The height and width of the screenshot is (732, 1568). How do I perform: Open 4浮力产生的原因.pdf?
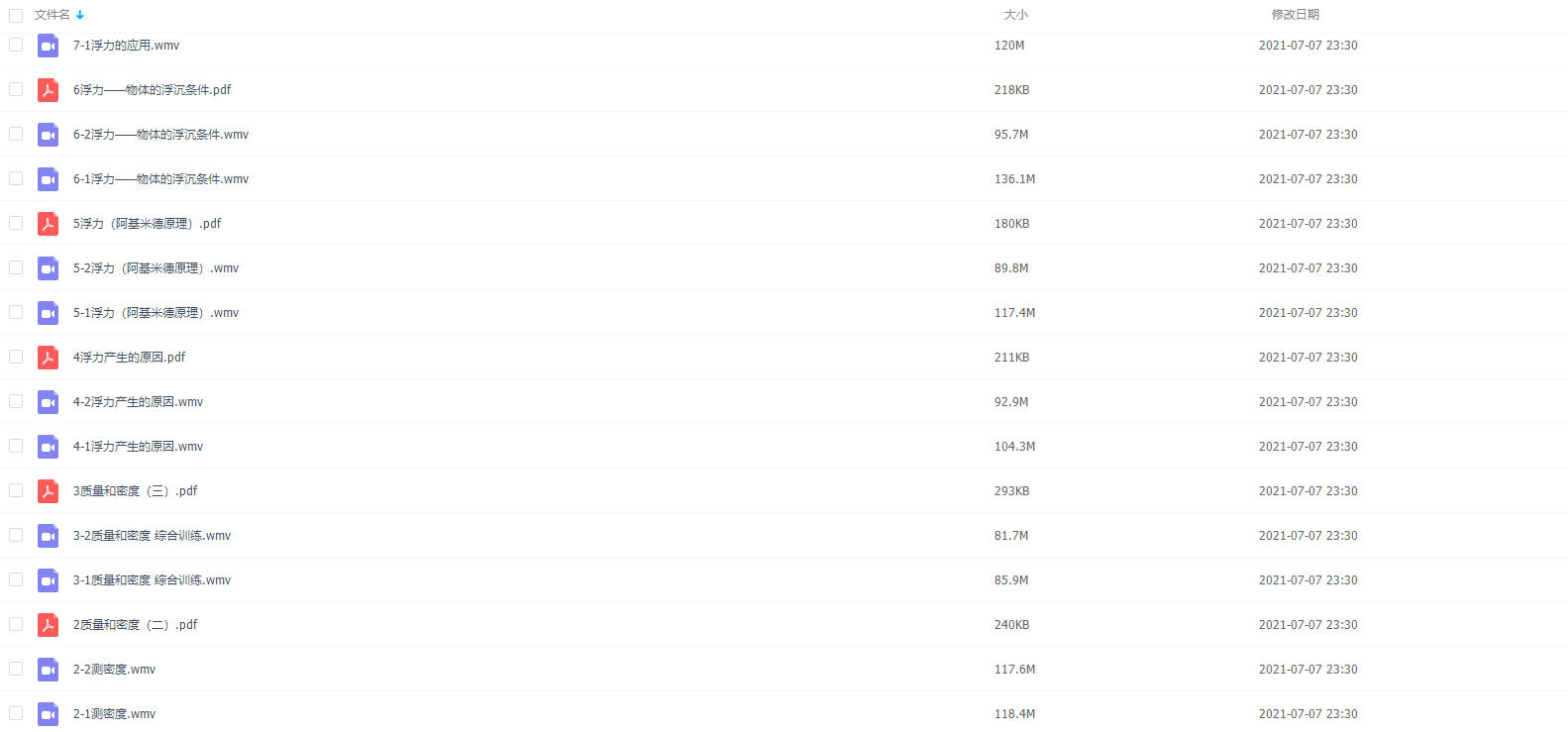[129, 358]
